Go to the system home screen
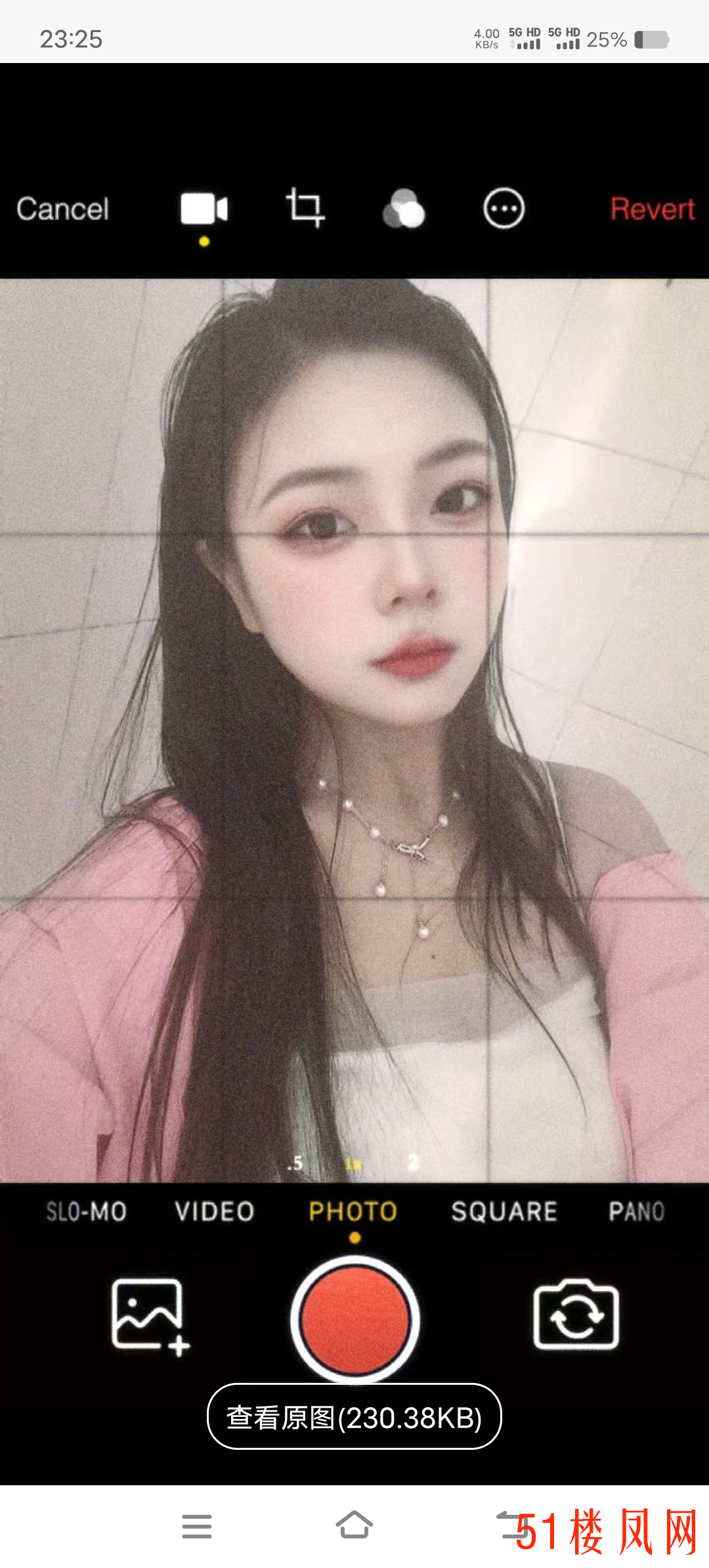 (354, 1526)
